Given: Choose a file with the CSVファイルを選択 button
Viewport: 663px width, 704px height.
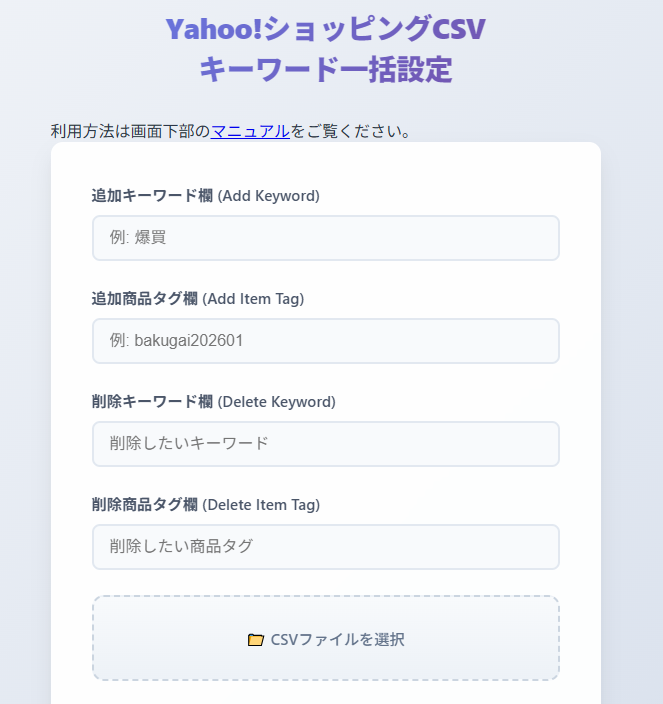Looking at the screenshot, I should (x=326, y=639).
